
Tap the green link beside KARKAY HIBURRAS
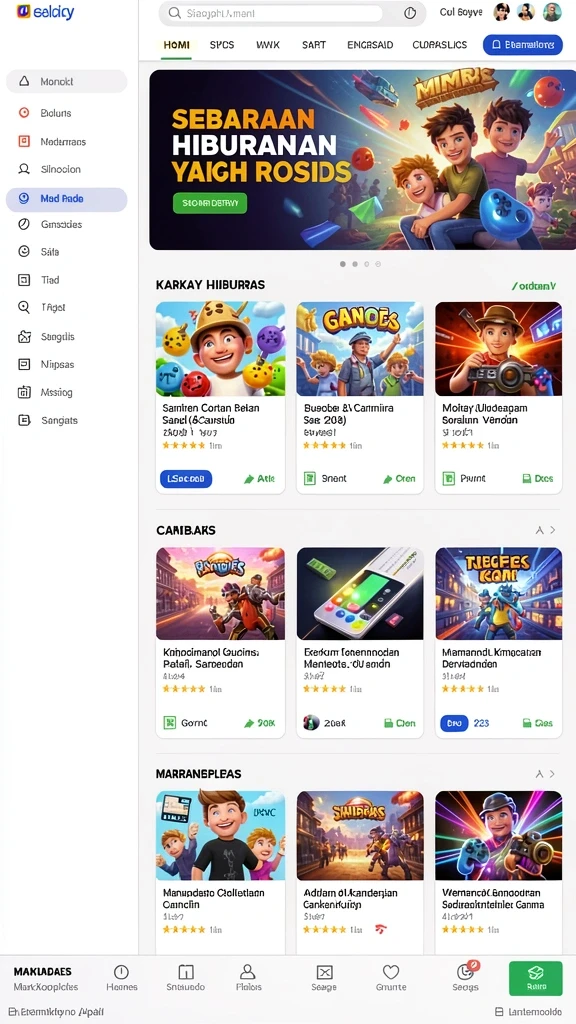pos(534,285)
